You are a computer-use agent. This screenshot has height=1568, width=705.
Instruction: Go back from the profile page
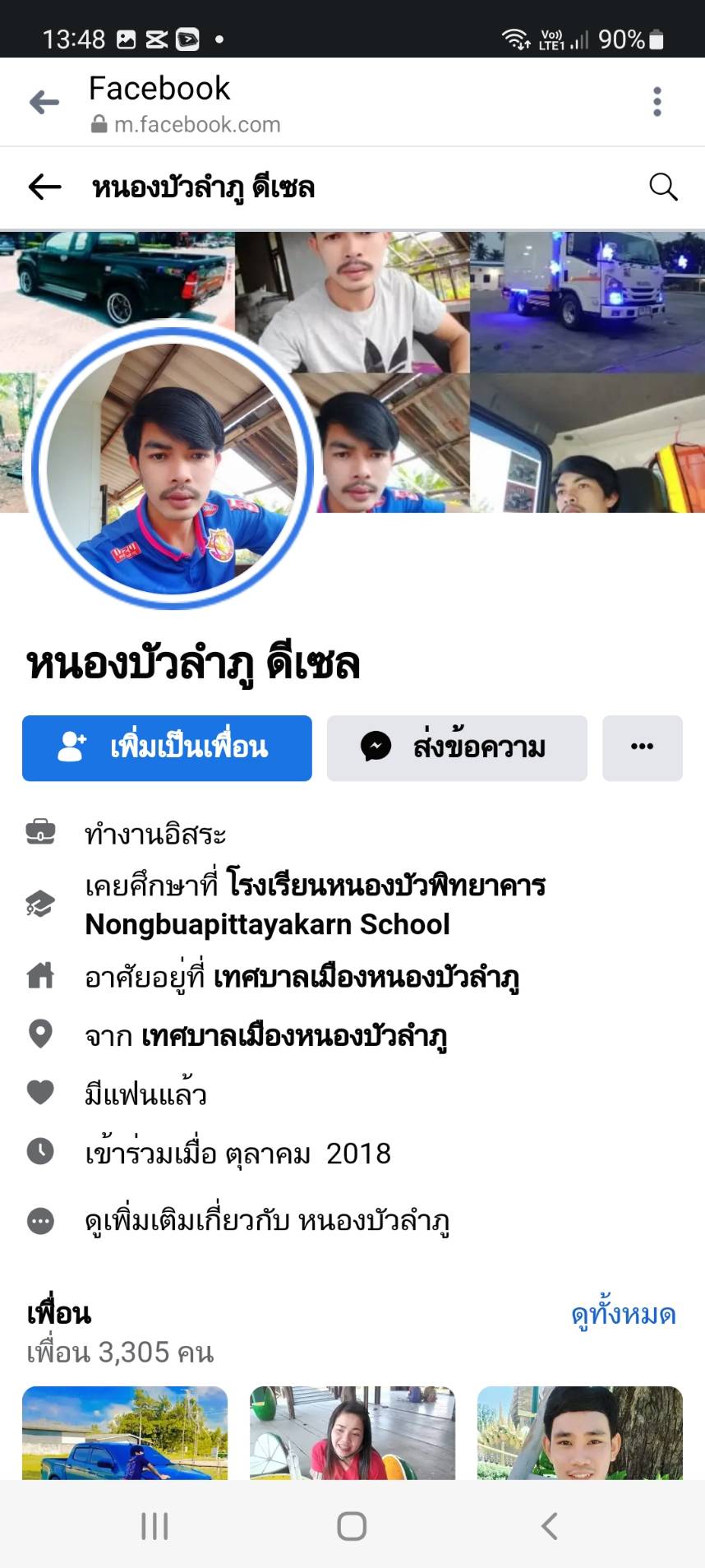[x=45, y=187]
